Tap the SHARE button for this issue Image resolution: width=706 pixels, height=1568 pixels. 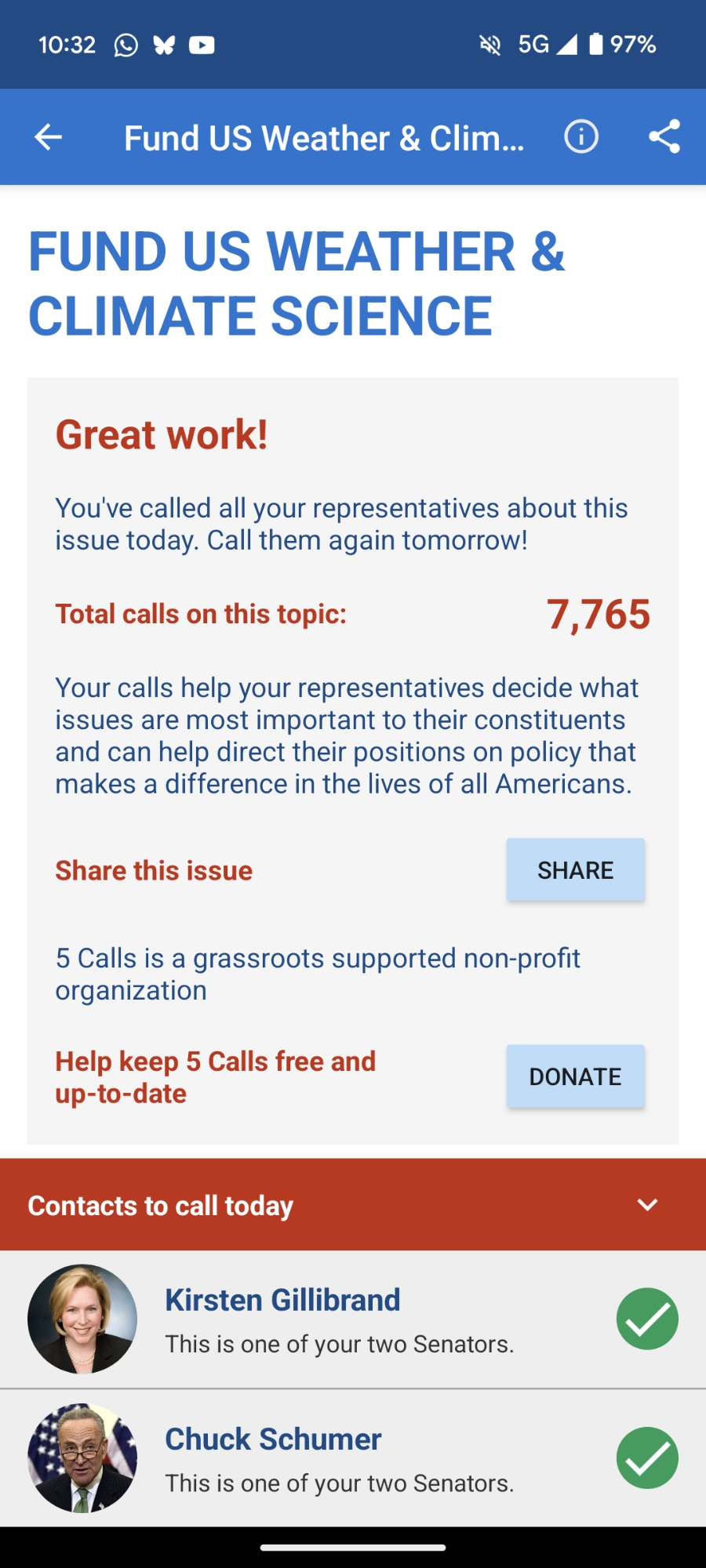tap(575, 870)
